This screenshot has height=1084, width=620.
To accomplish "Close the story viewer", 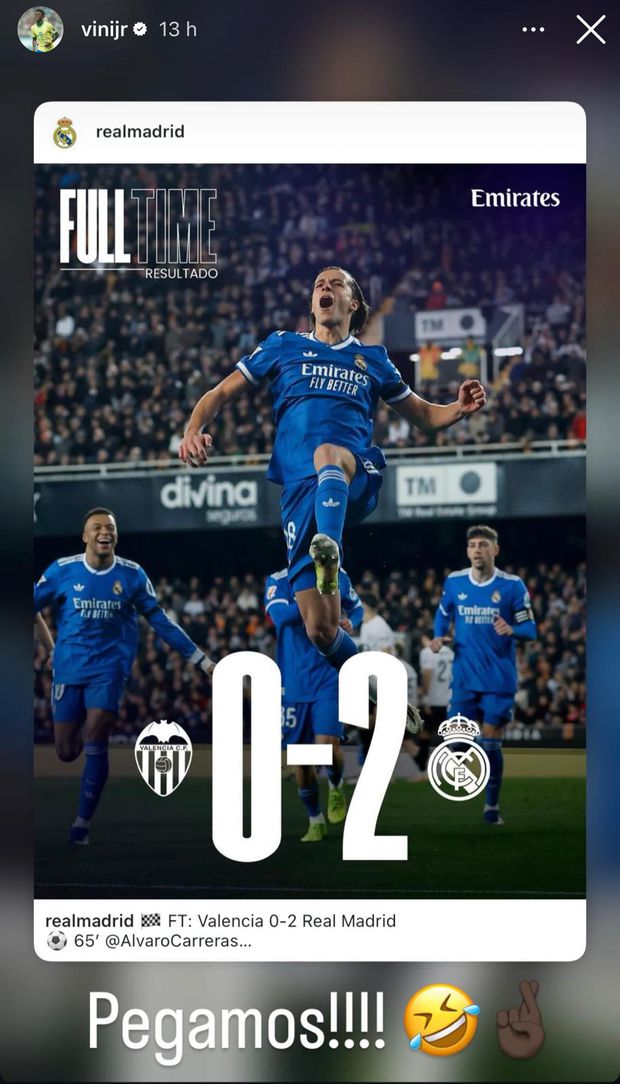I will [x=590, y=30].
